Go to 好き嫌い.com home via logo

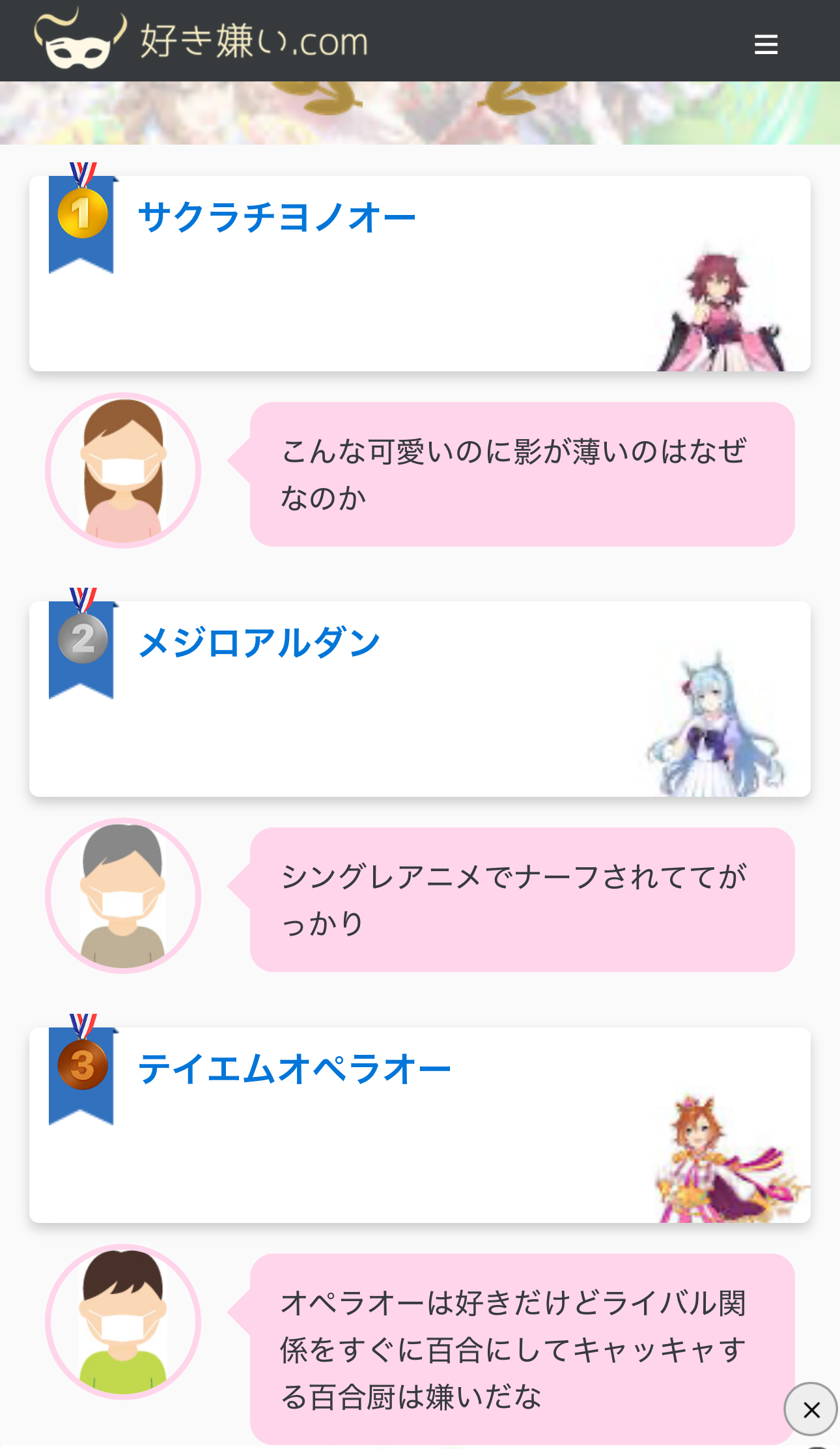[x=202, y=40]
